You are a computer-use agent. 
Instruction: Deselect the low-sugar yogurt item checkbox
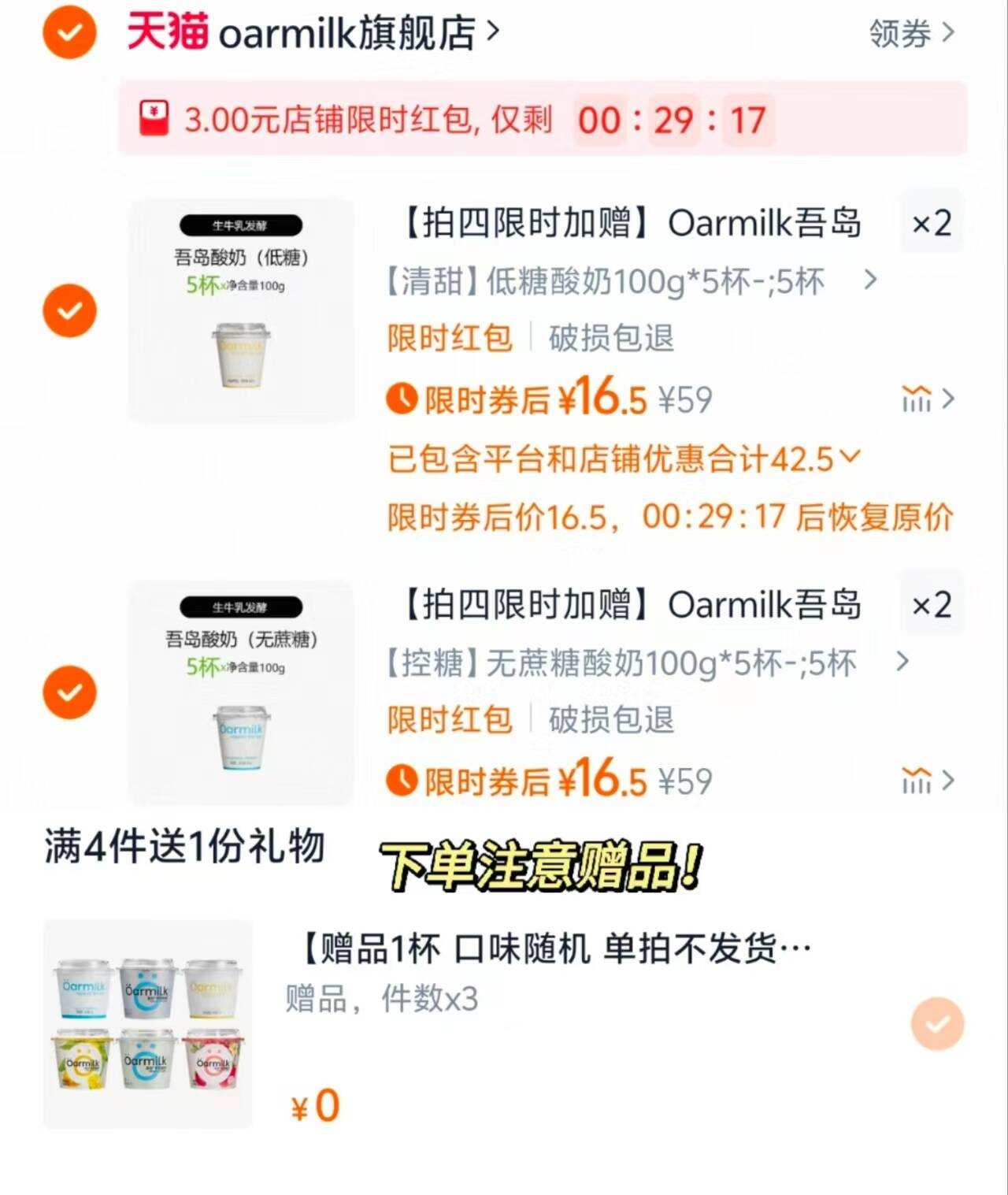tap(69, 310)
